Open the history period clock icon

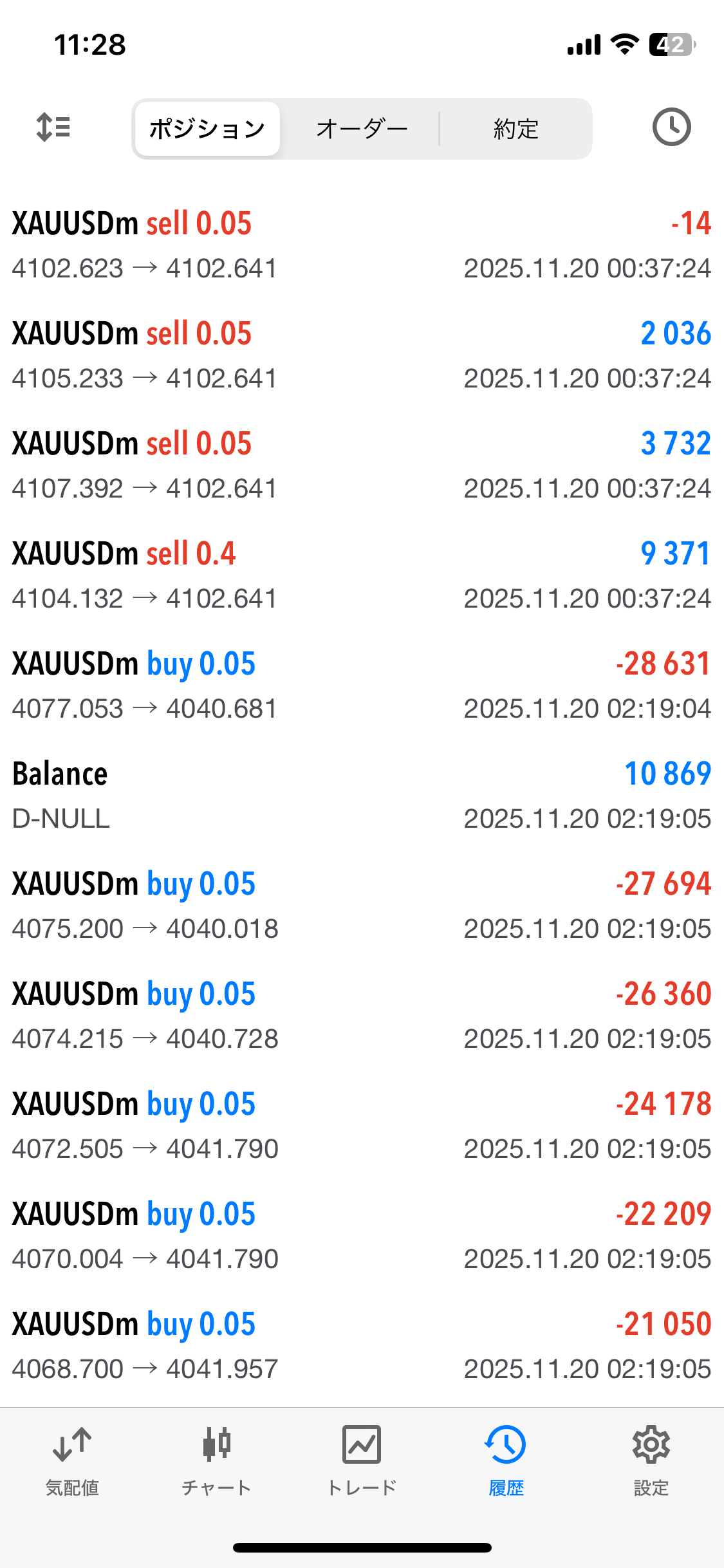click(671, 127)
